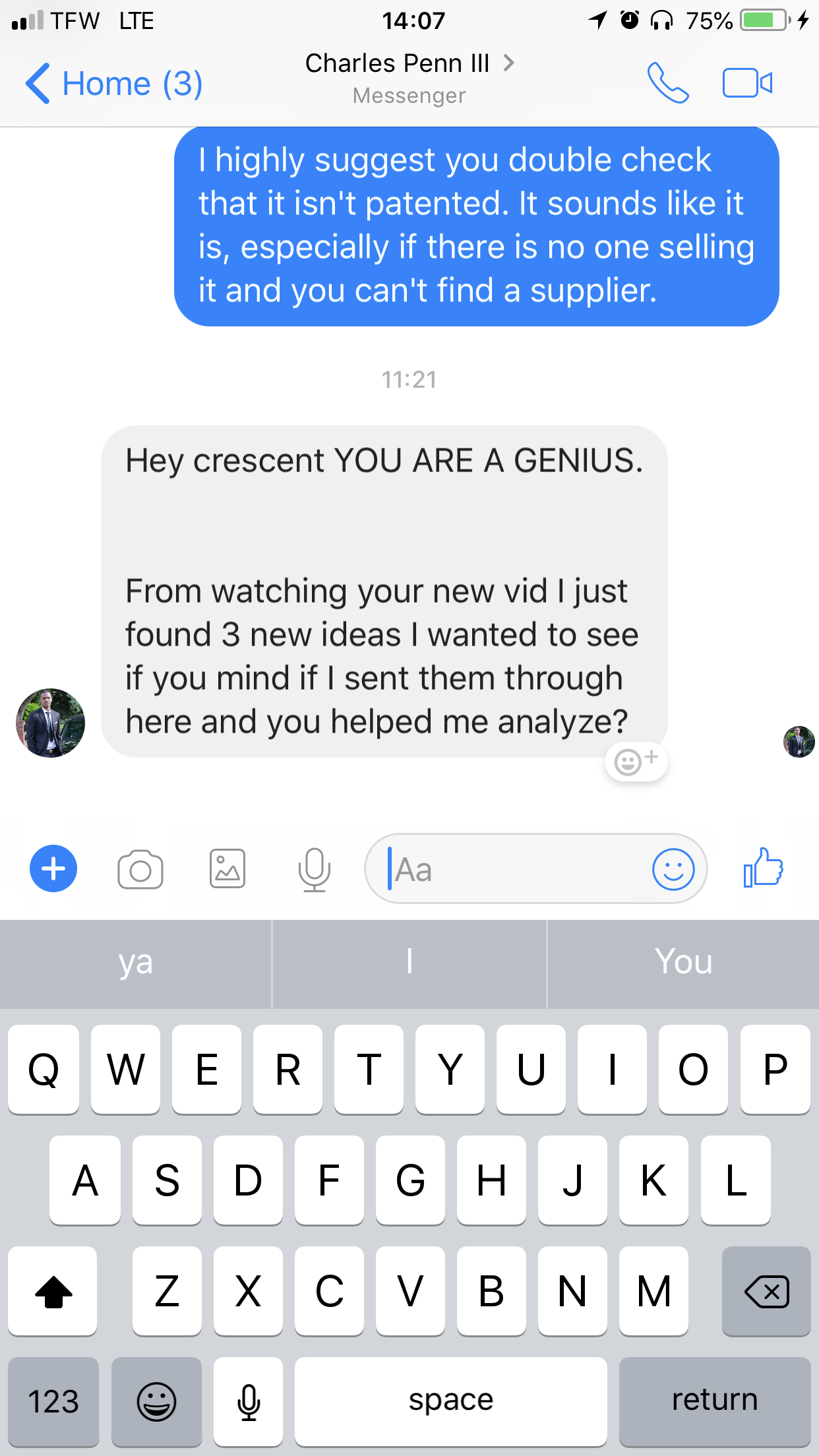The image size is (819, 1456).
Task: Add a reaction to the GENIUS message
Action: point(636,762)
